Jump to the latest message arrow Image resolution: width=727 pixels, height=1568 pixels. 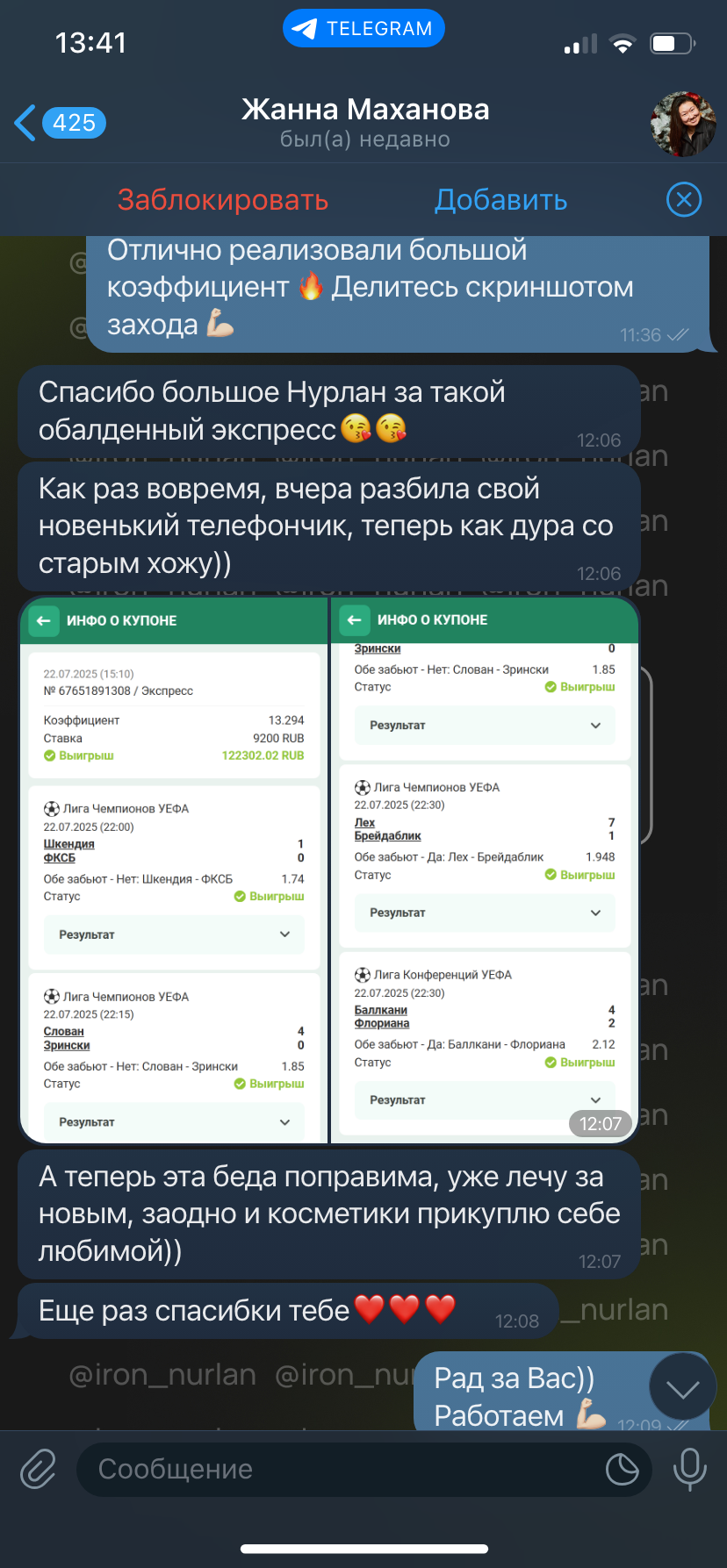coord(682,1387)
